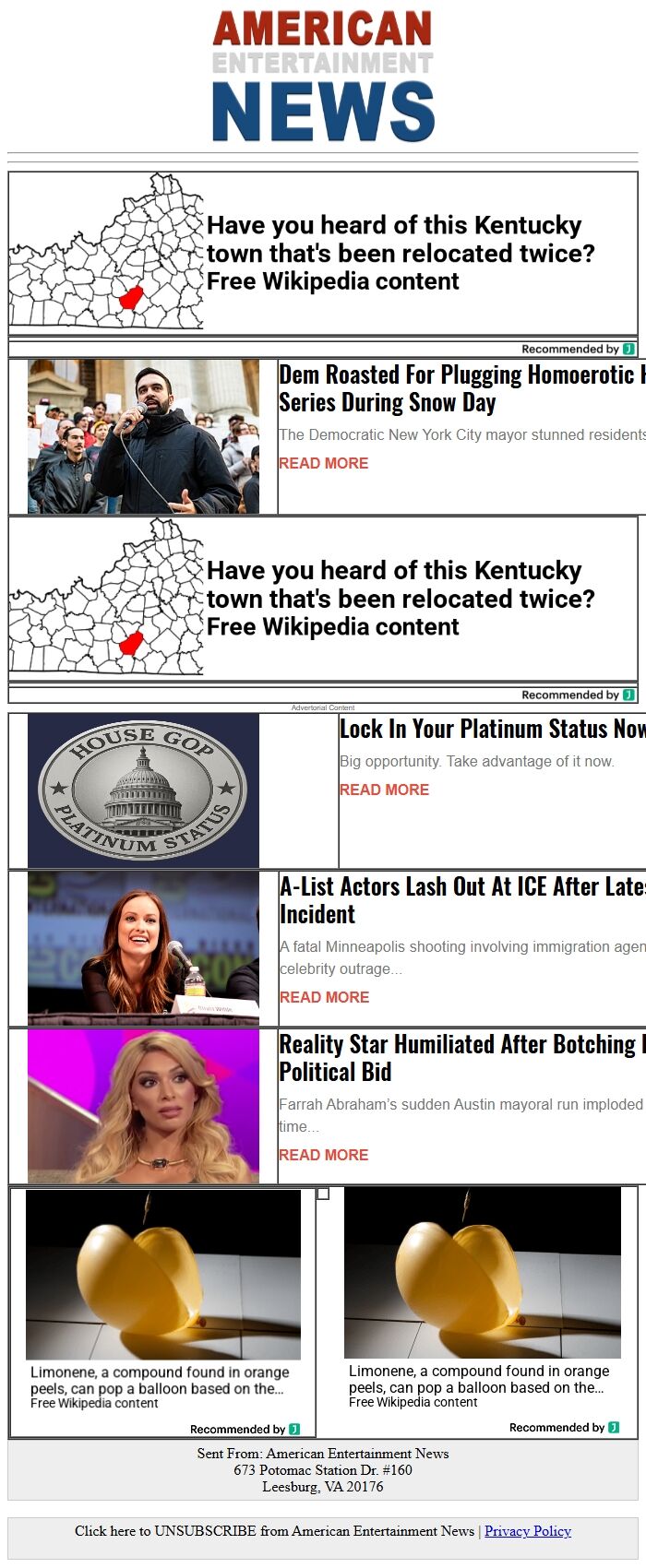Open the House GOP Platinum Status image
The image size is (646, 1568).
pos(143,790)
